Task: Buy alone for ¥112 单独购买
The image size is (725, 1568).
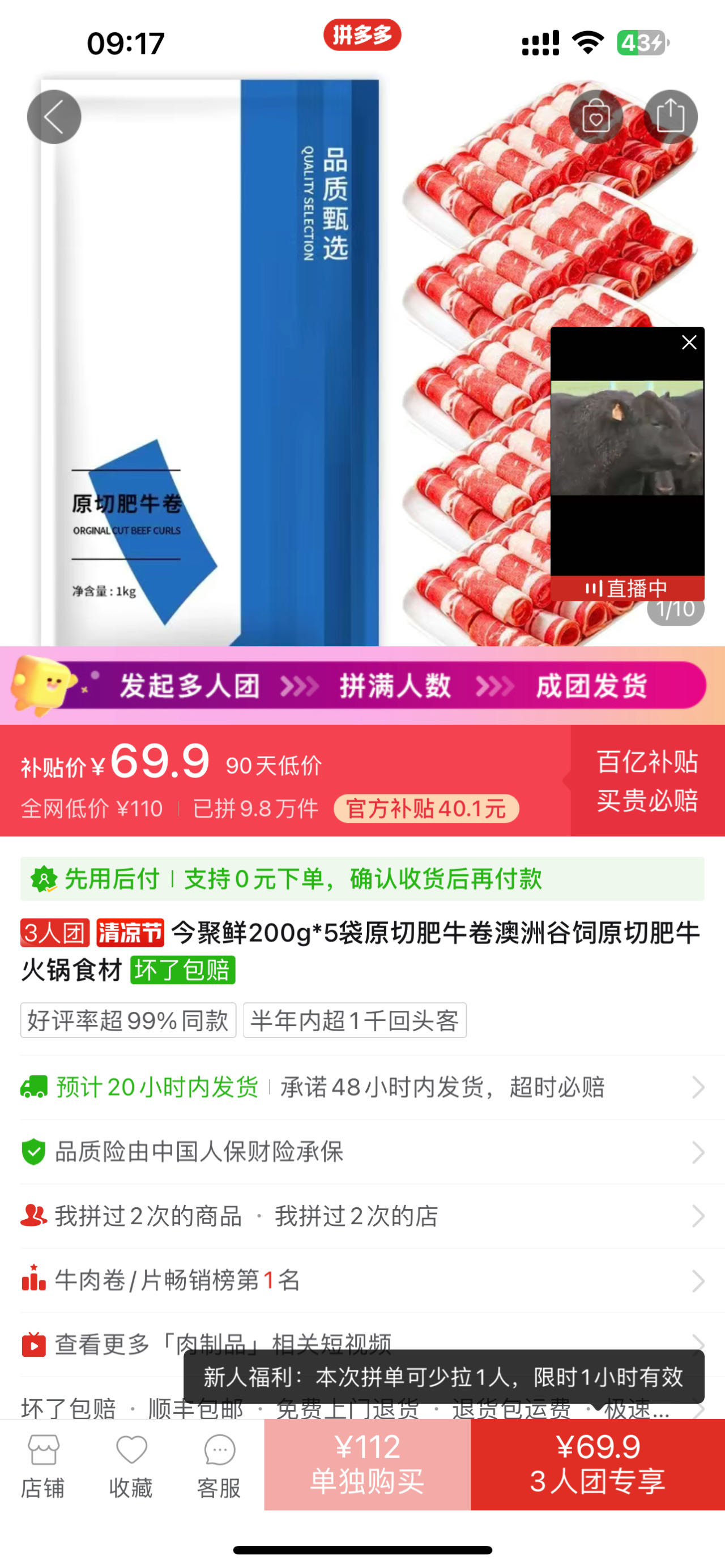Action: [367, 1464]
